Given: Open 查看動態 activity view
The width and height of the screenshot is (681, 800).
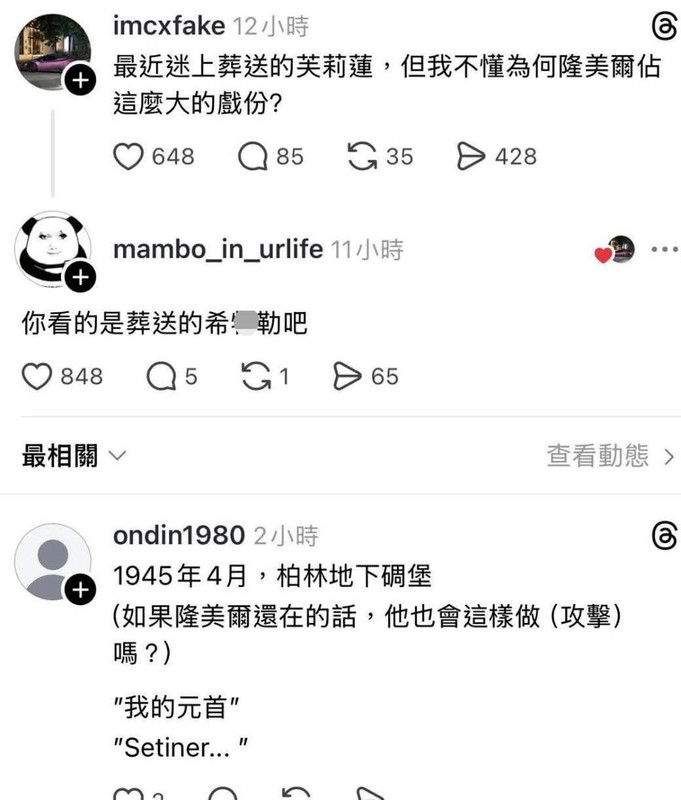Looking at the screenshot, I should point(610,457).
